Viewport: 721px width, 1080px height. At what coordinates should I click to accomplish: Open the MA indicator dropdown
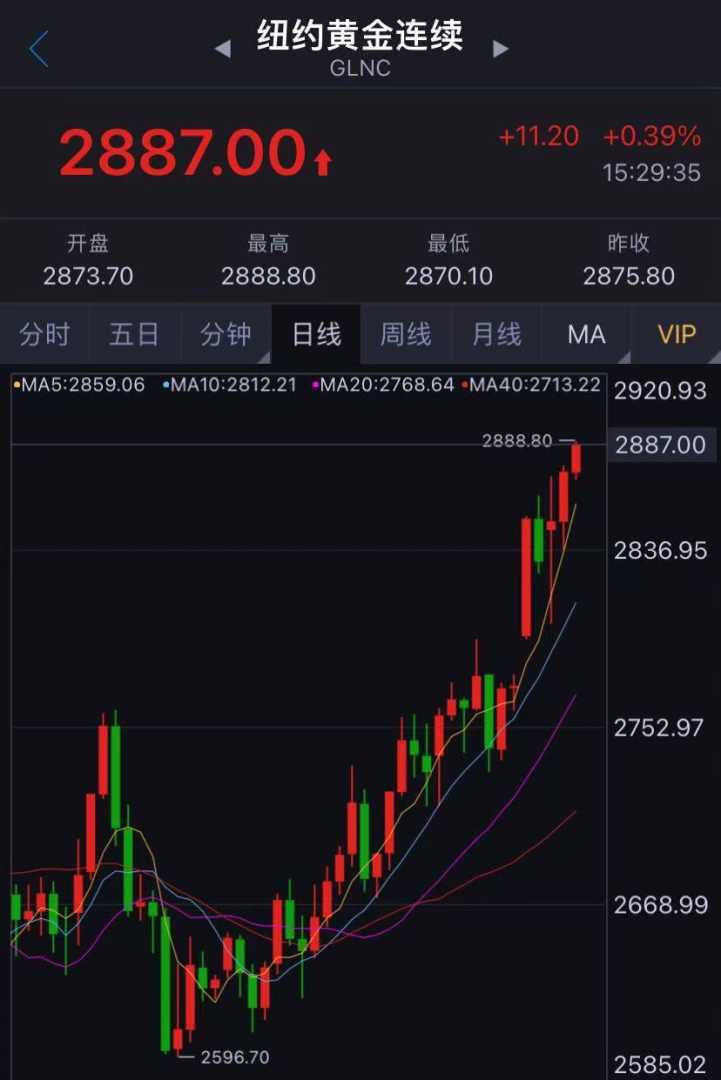(x=586, y=334)
